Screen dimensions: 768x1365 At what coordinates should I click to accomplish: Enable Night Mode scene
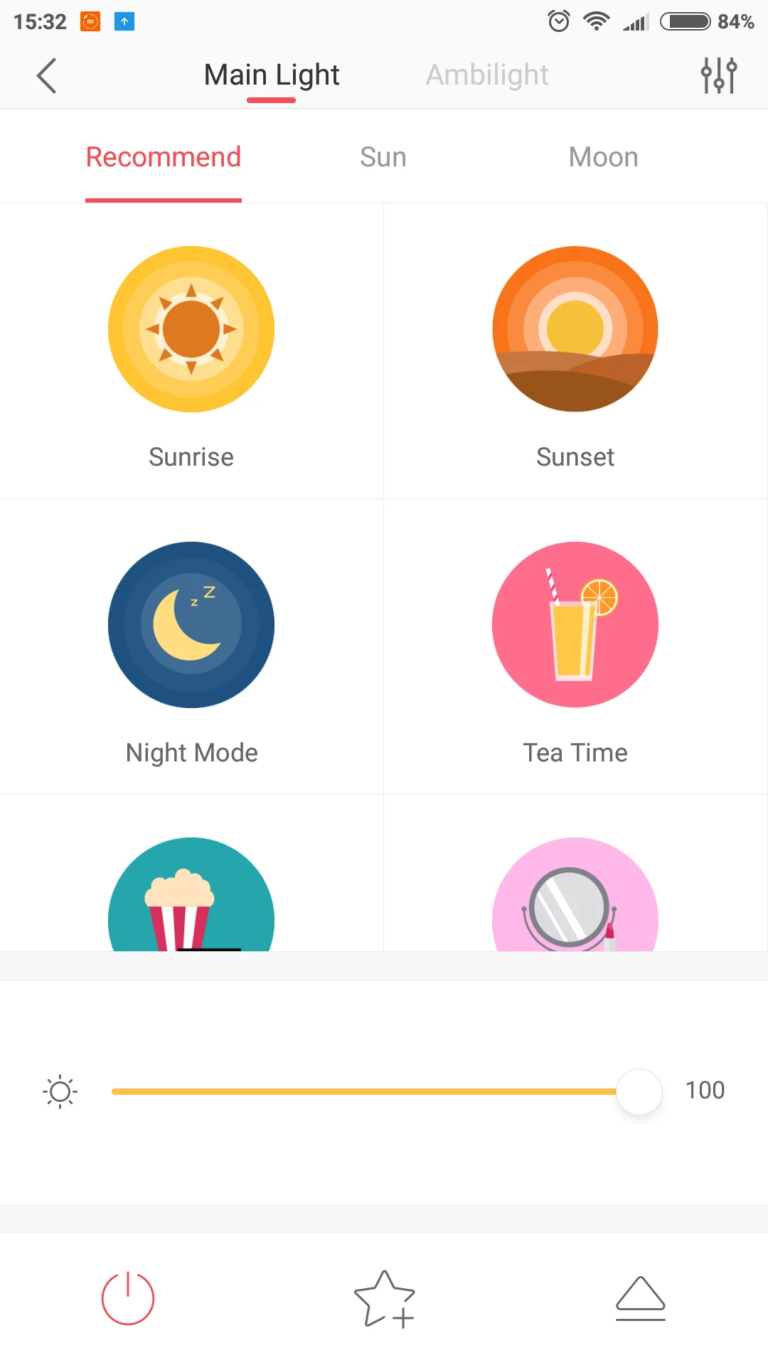(191, 625)
